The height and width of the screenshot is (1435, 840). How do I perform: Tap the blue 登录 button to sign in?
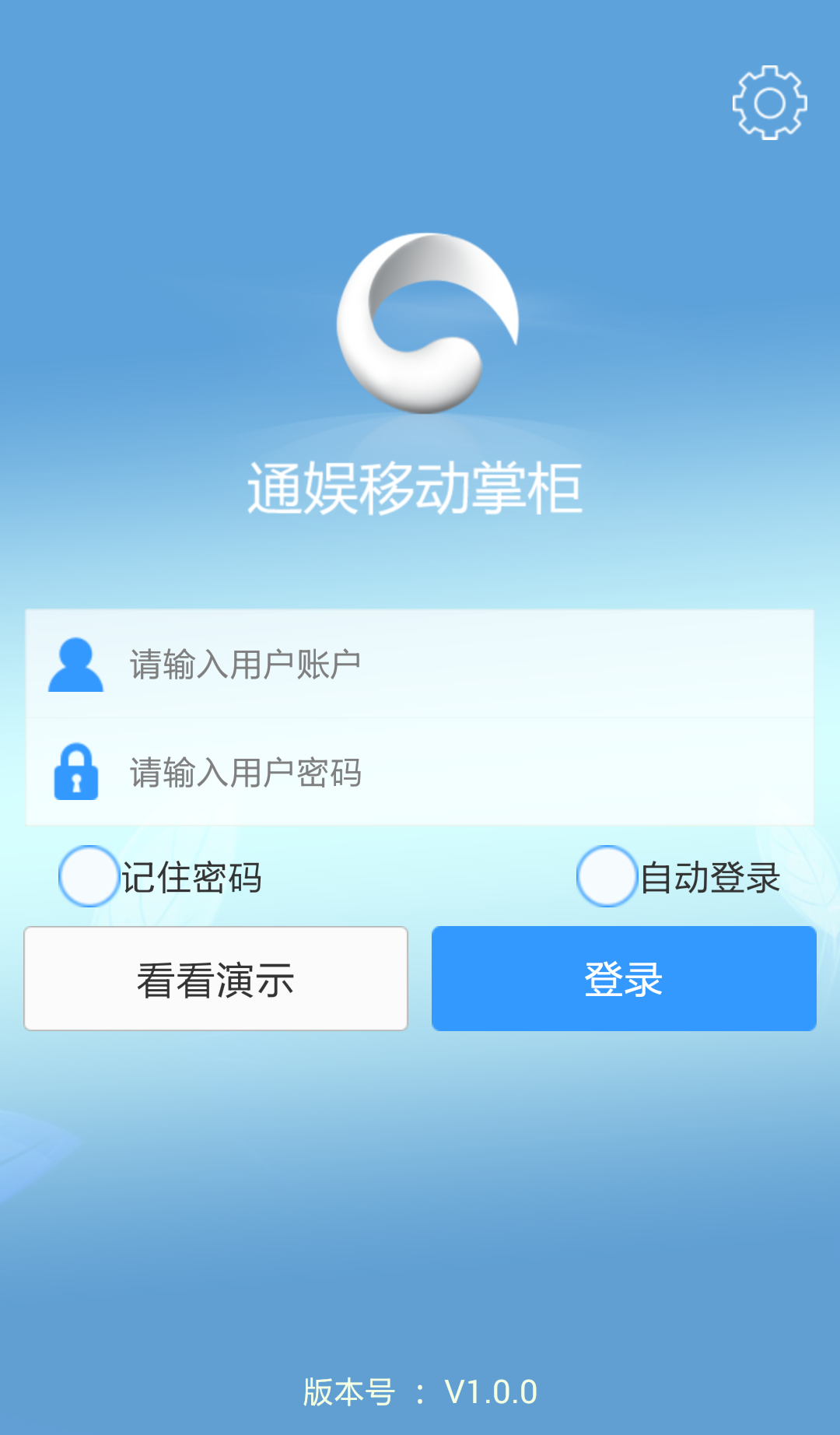624,978
